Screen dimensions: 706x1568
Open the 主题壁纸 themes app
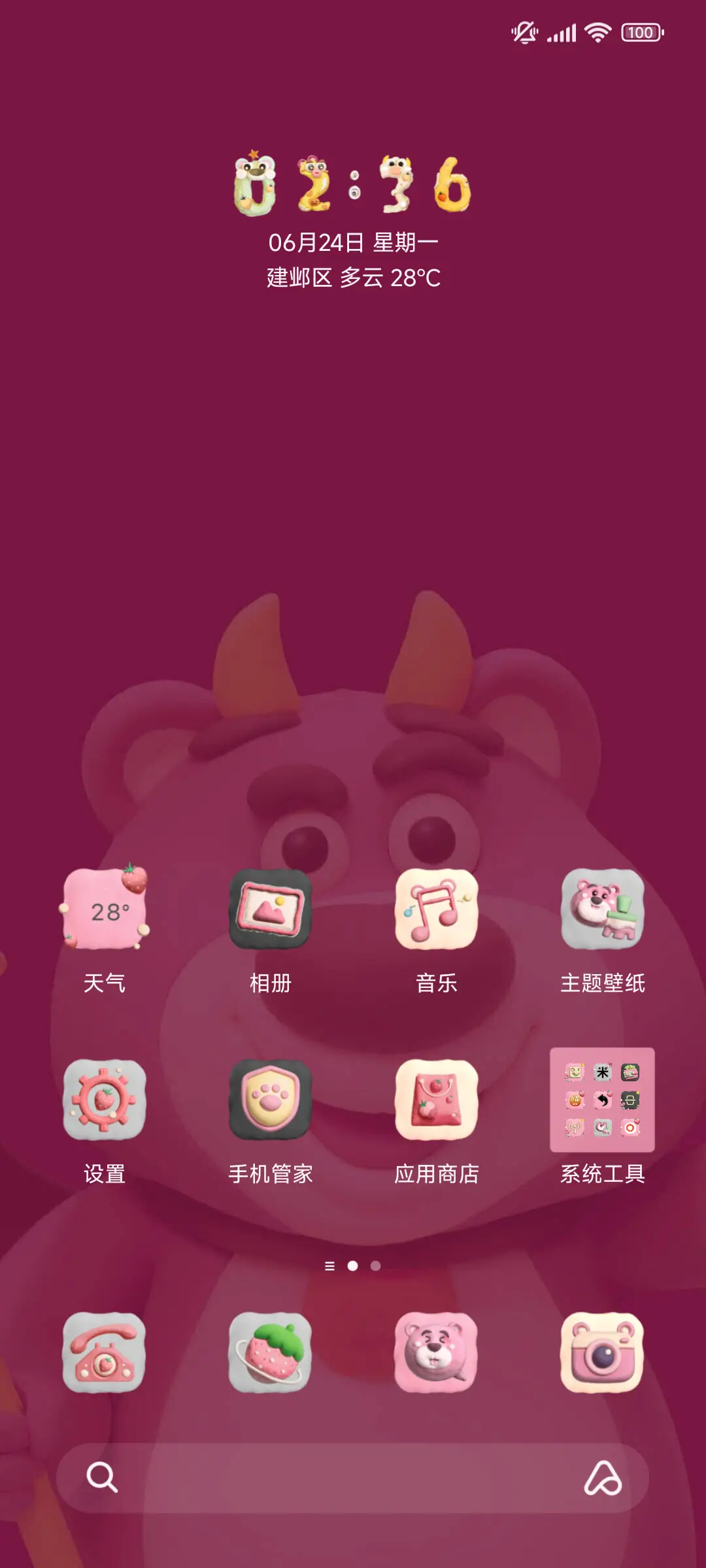(601, 915)
